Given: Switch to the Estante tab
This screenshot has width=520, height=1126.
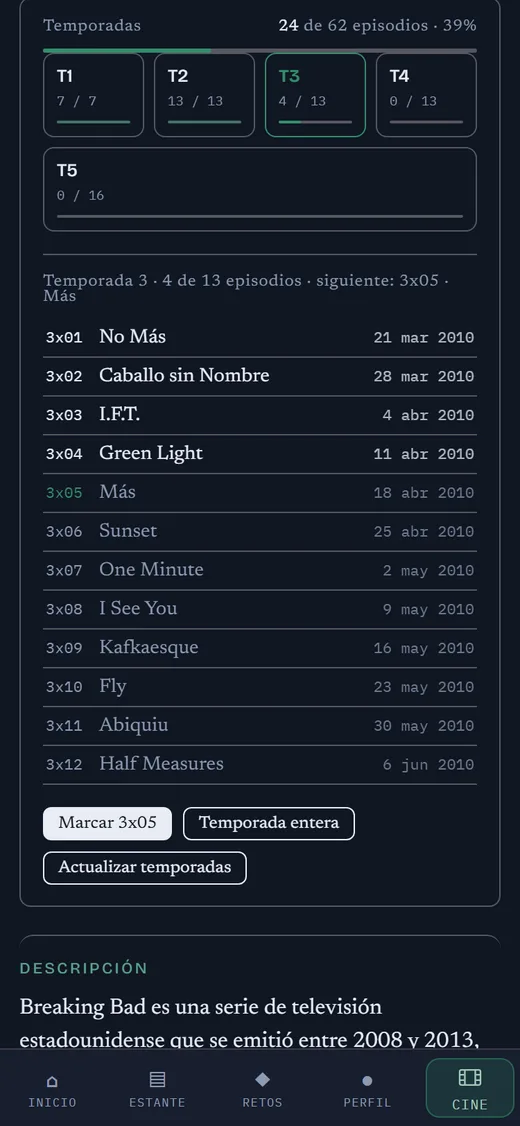Looking at the screenshot, I should click(157, 1090).
